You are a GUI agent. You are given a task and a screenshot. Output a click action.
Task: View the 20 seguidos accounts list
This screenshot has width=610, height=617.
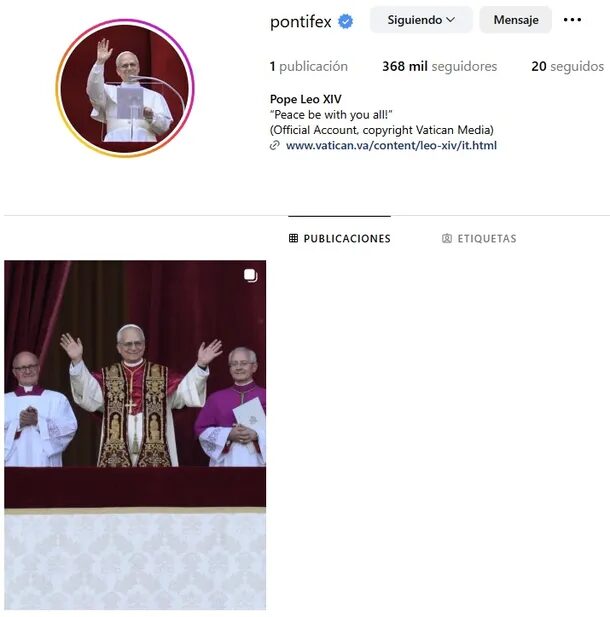(567, 66)
